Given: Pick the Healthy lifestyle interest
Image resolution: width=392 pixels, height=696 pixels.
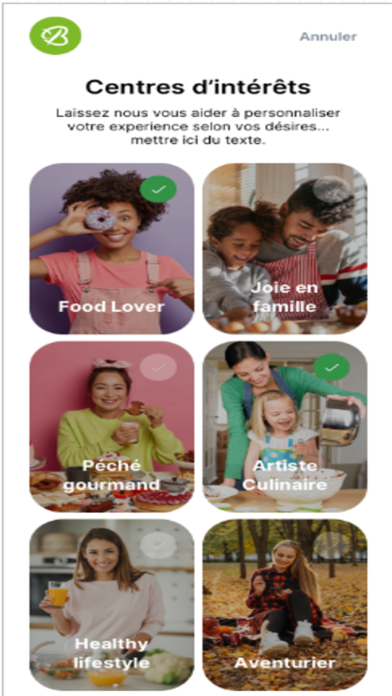Looking at the screenshot, I should [111, 605].
